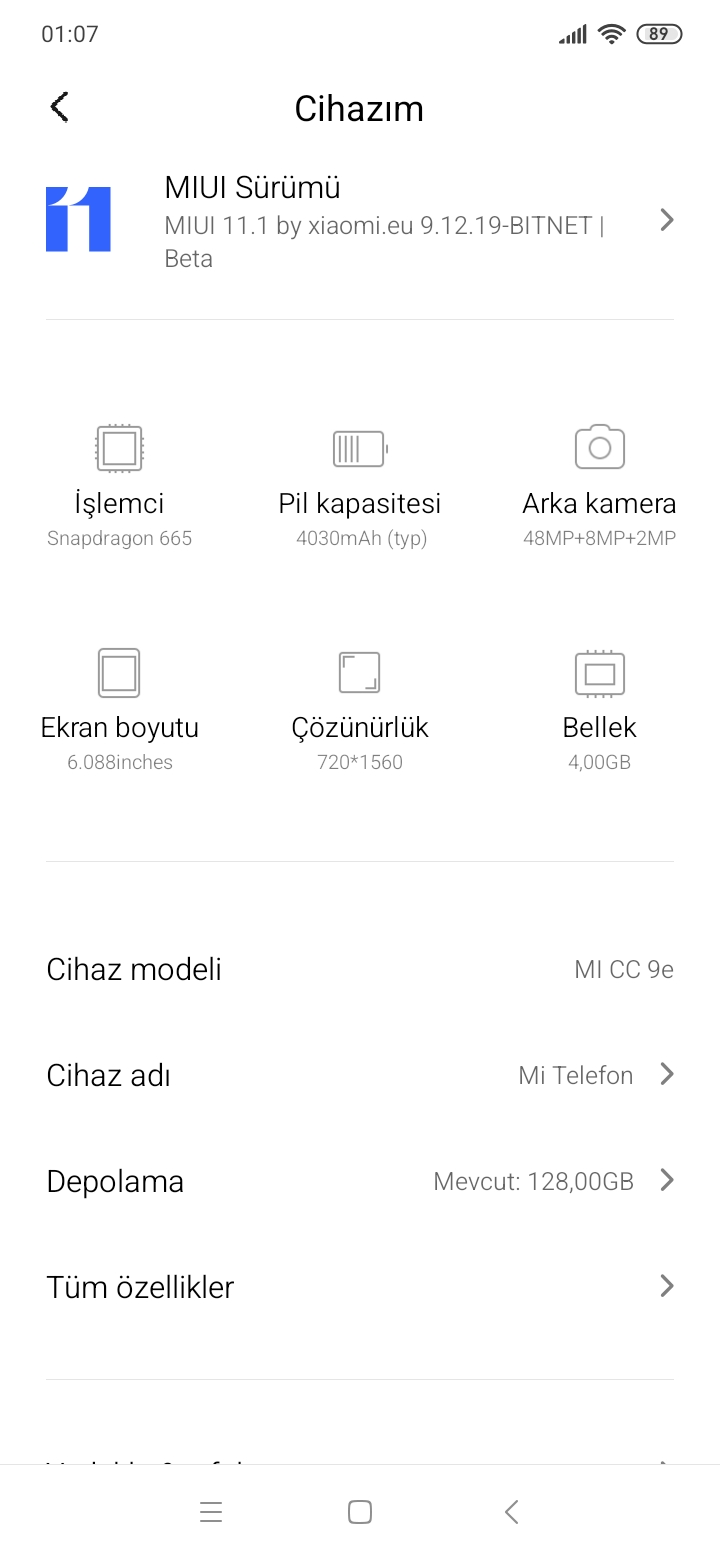
Task: Open Tüm özellikler
Action: coord(360,1287)
